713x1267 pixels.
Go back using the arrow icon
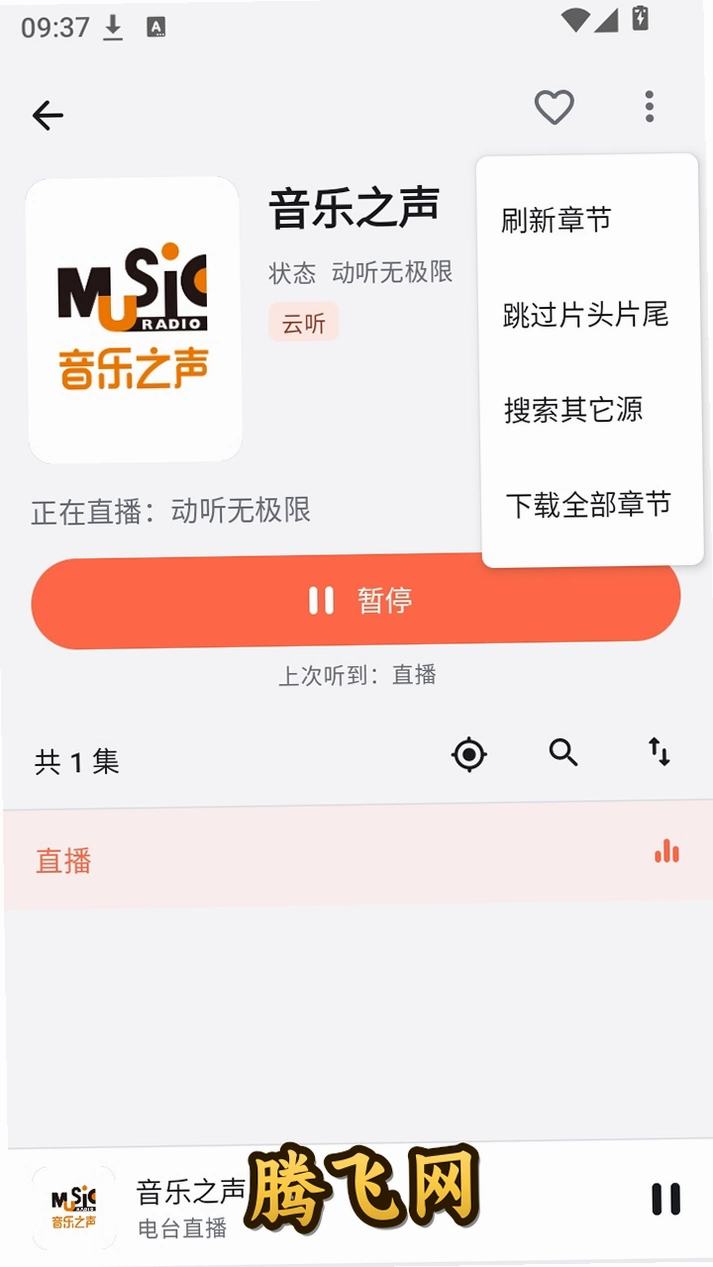pos(47,116)
